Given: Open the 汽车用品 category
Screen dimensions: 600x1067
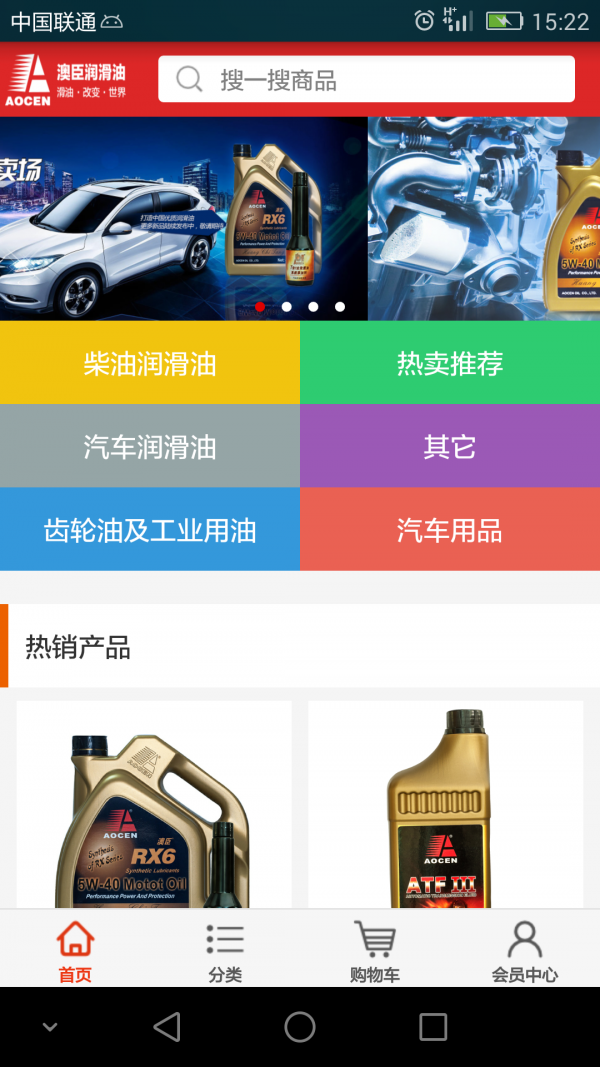Looking at the screenshot, I should click(450, 529).
